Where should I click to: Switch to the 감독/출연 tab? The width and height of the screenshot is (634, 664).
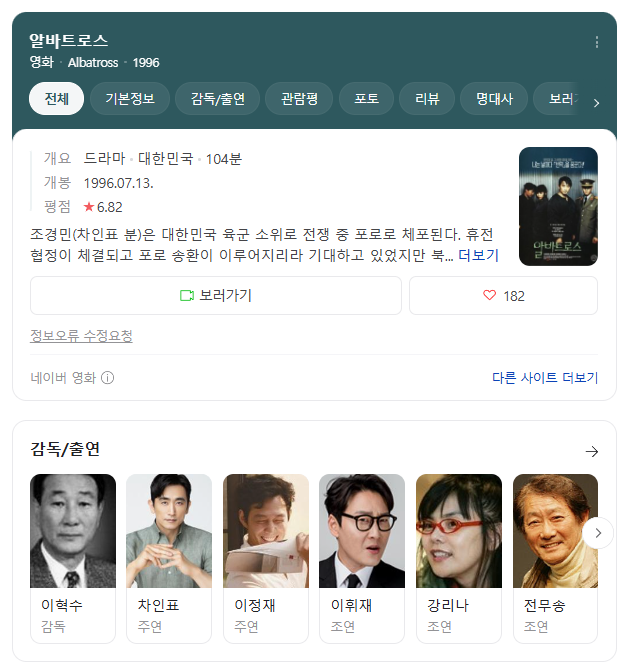[x=218, y=99]
